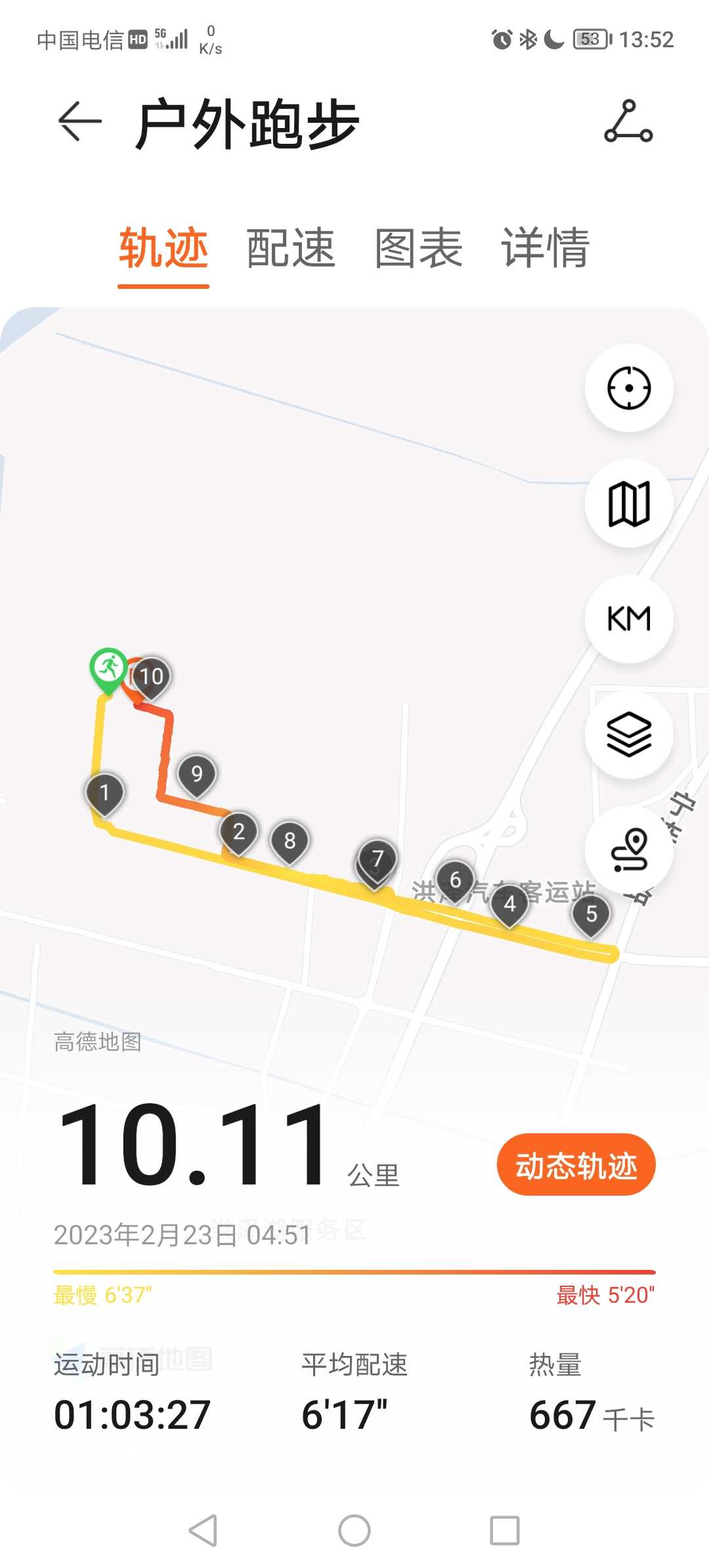Go back using the top-left arrow
The height and width of the screenshot is (1568, 709).
pos(79,121)
